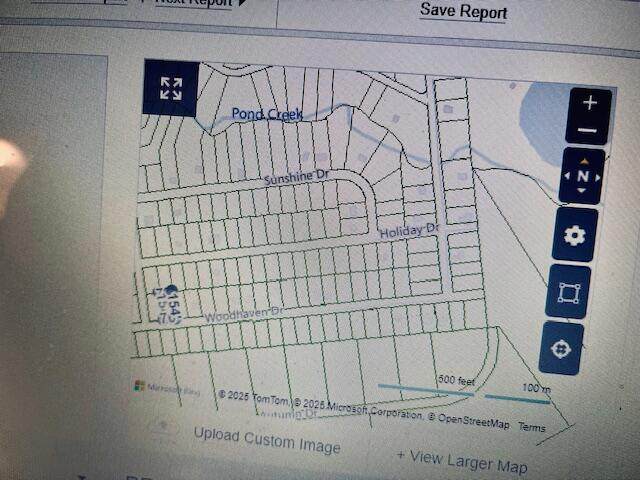Zoom in on the map
The height and width of the screenshot is (480, 640).
pos(589,102)
